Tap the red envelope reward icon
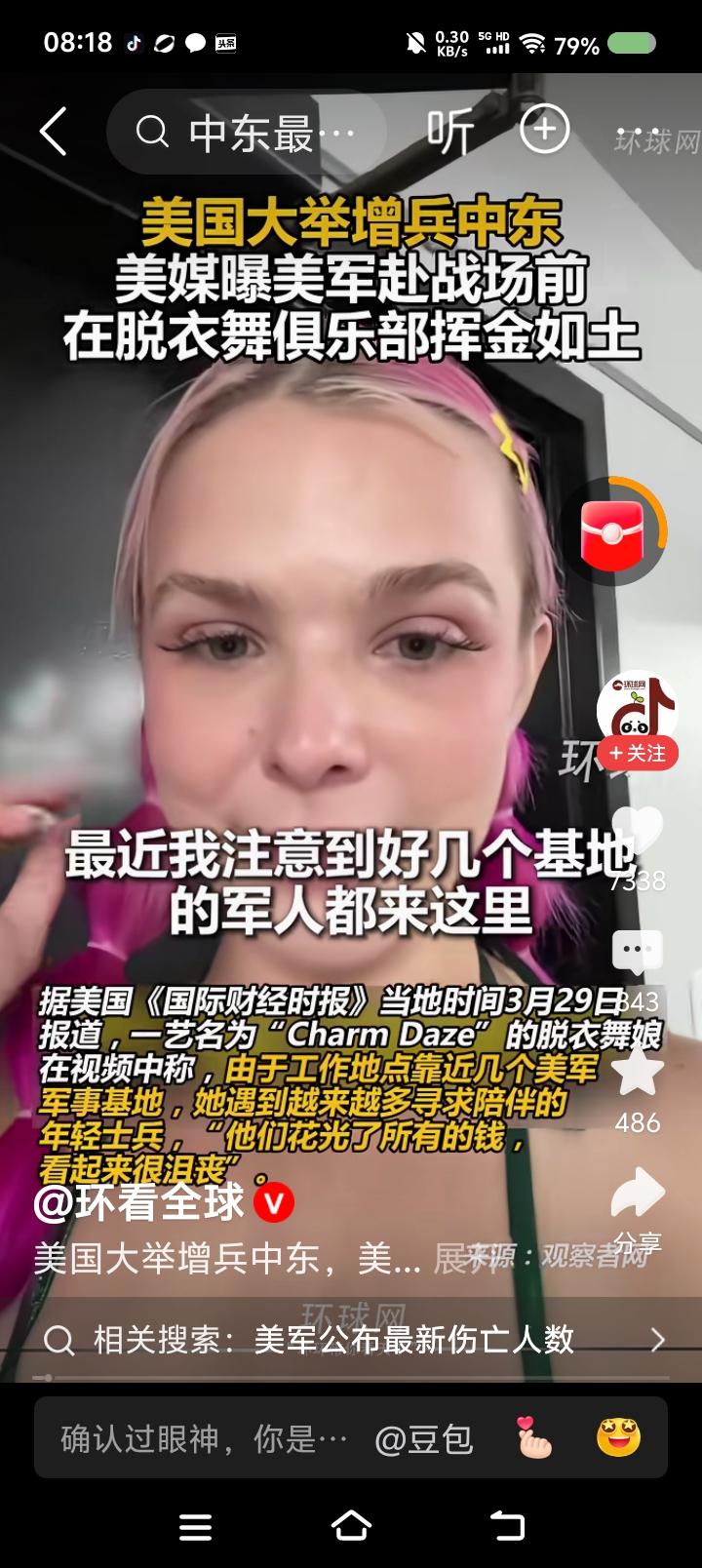Viewport: 702px width, 1568px height. pos(613,531)
